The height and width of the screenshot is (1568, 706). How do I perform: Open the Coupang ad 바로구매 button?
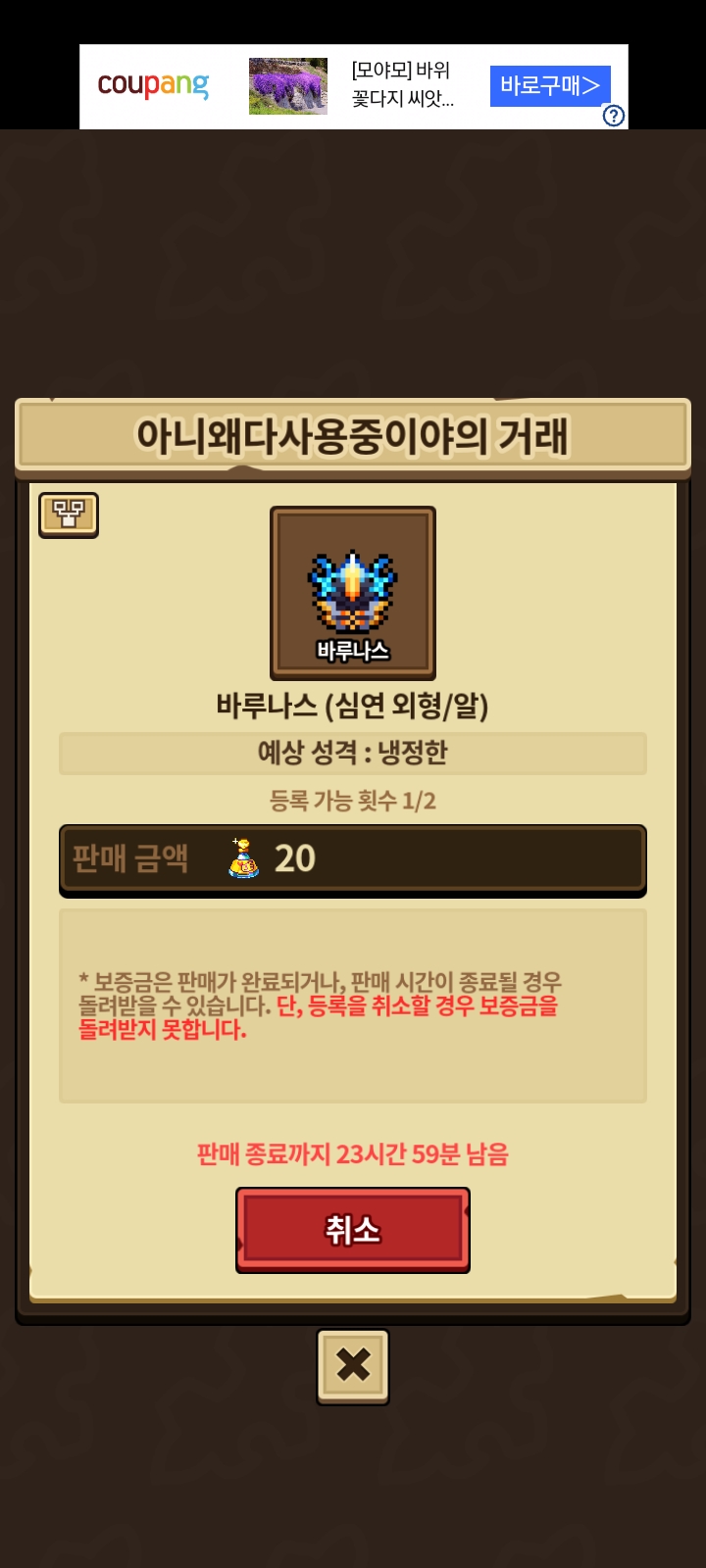(550, 86)
